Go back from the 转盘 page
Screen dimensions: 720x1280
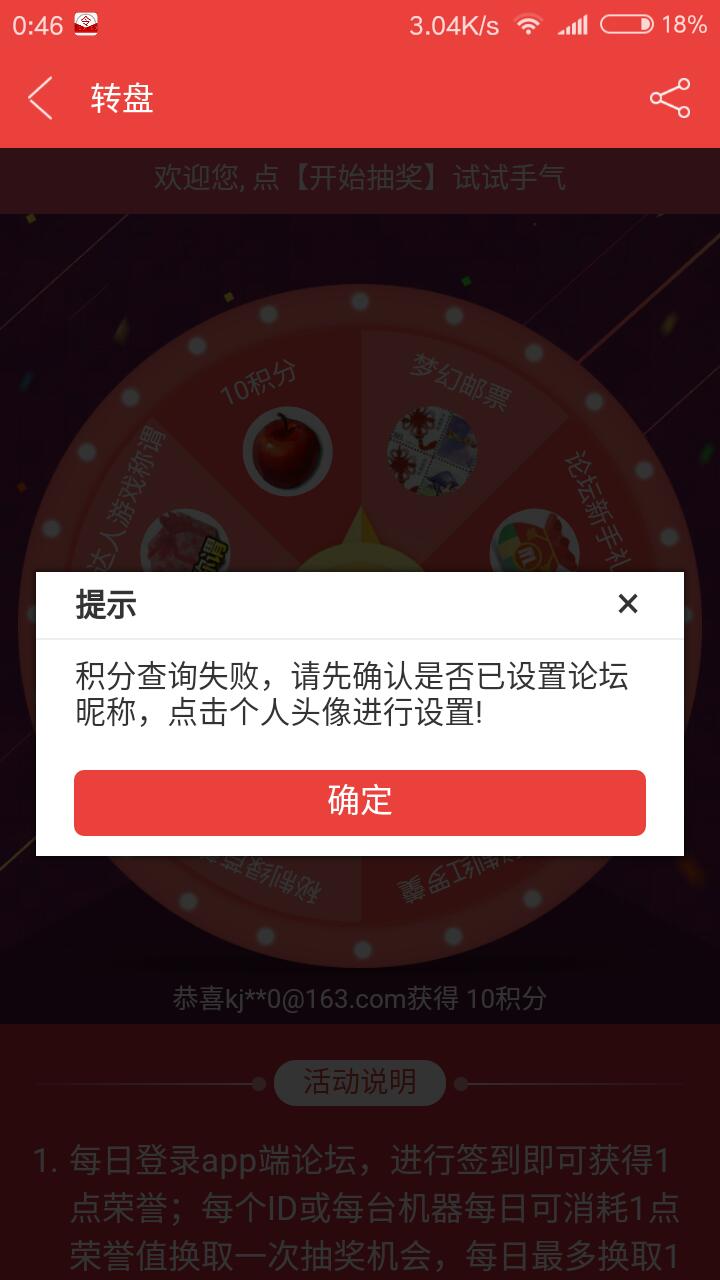[40, 99]
